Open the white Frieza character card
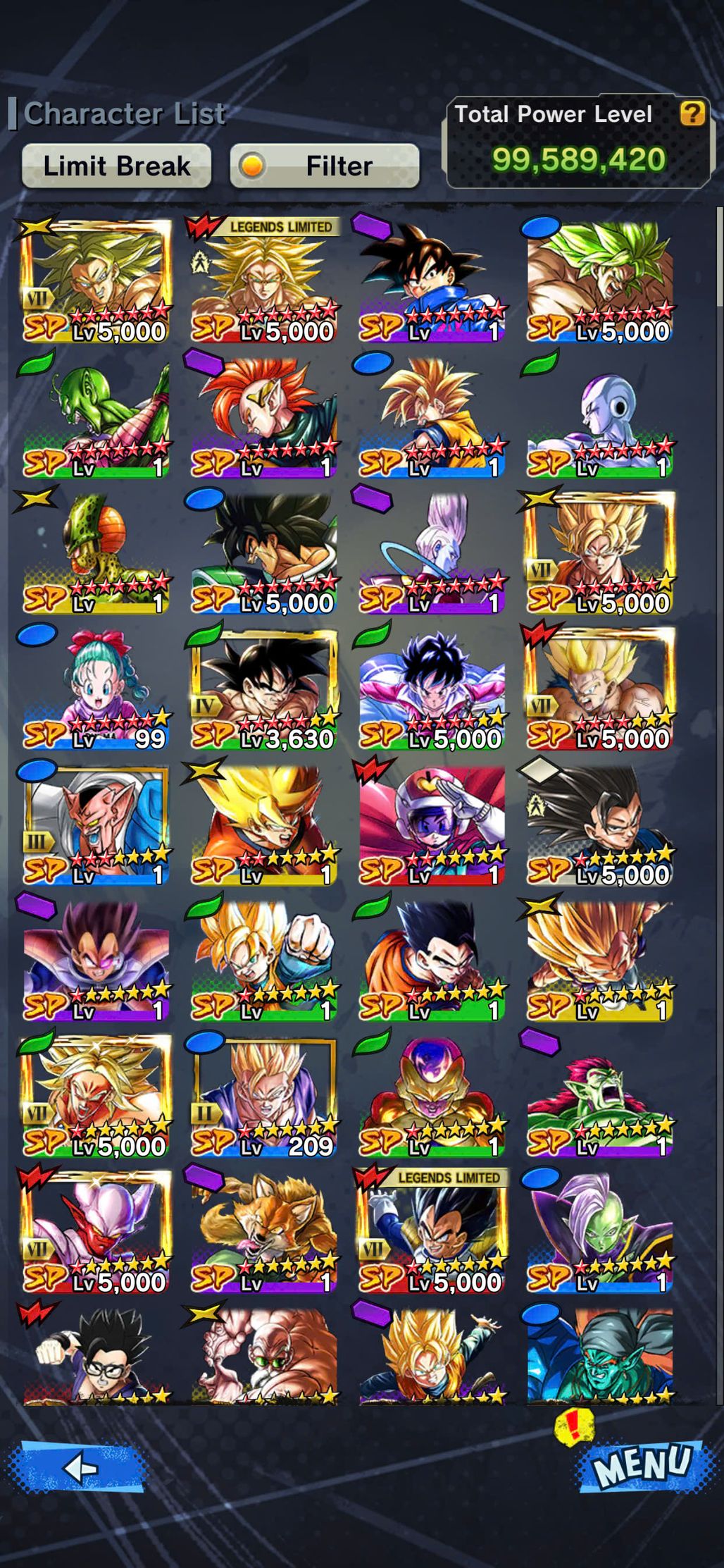Screen dimensions: 724x1568 [x=600, y=417]
